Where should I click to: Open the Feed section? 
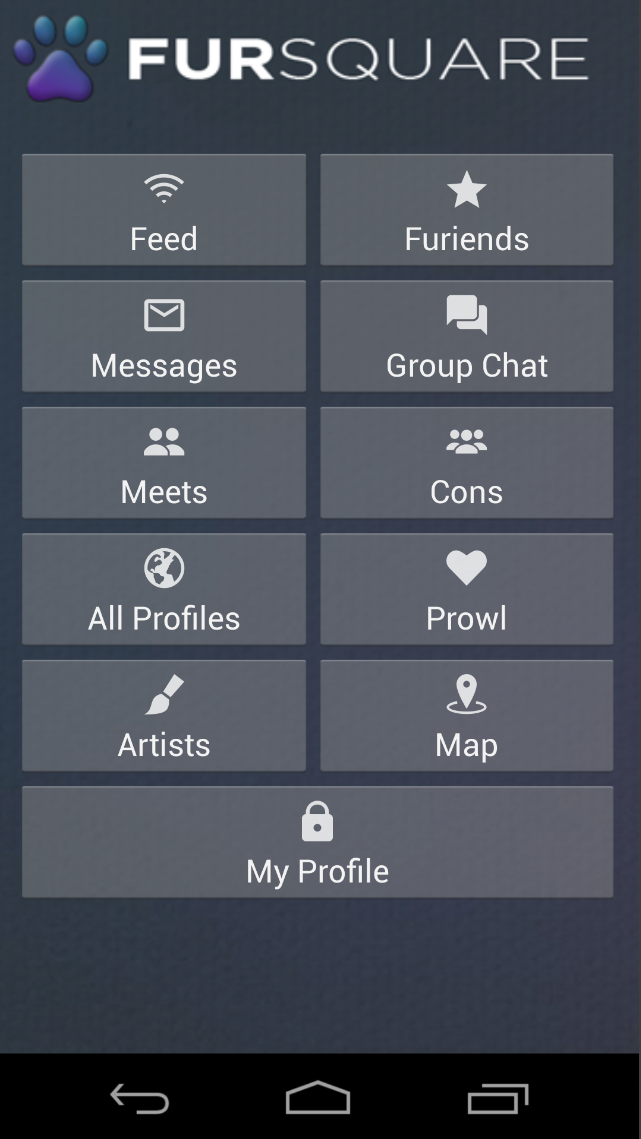point(164,210)
